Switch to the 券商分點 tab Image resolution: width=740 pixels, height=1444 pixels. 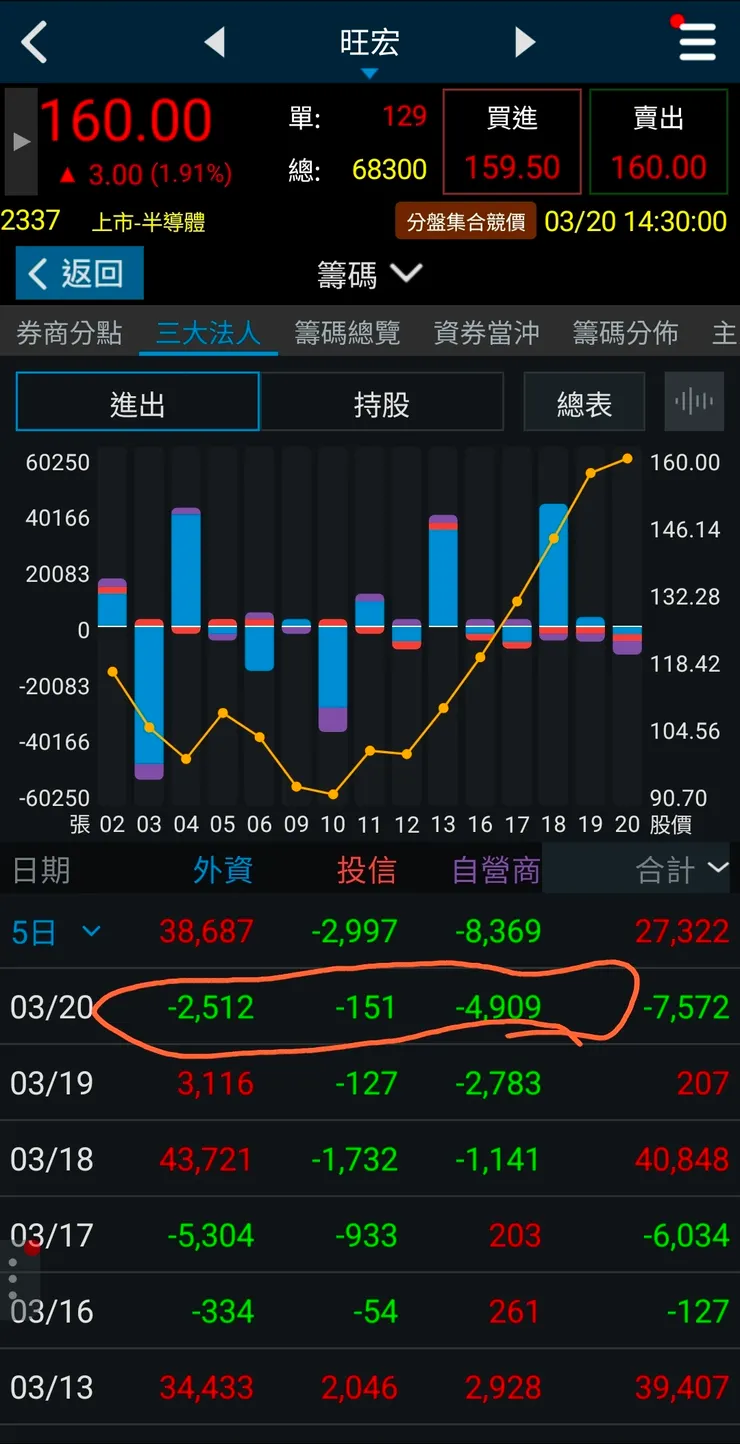coord(69,333)
